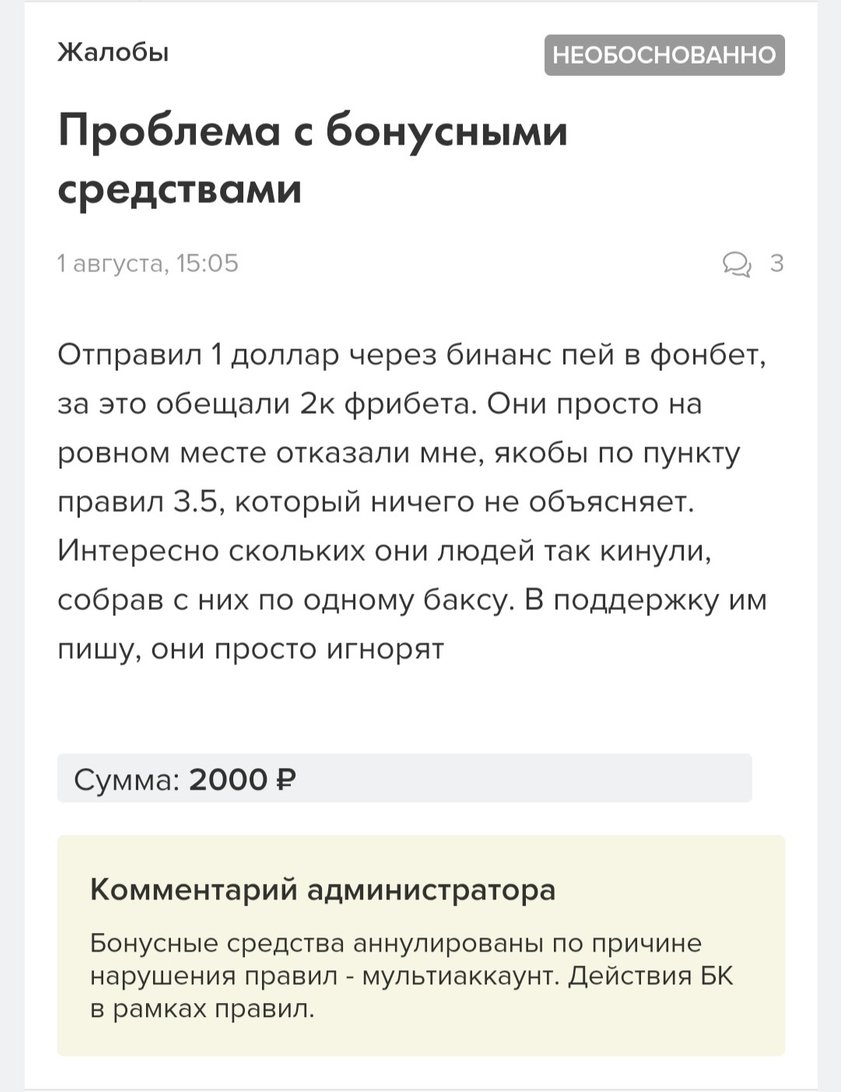The height and width of the screenshot is (1092, 841).
Task: Open the Жалобы section link
Action: [113, 53]
